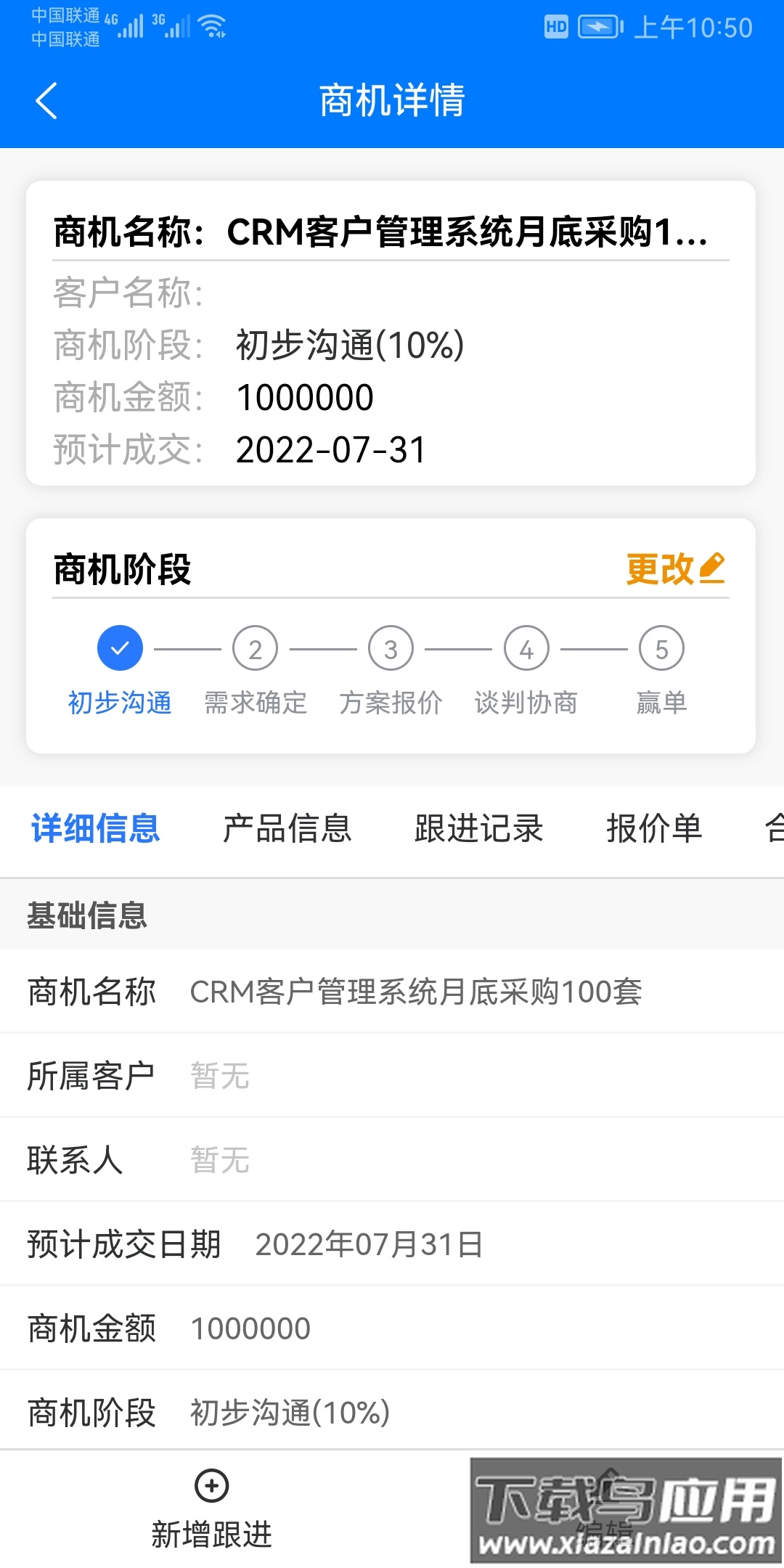This screenshot has width=784, height=1568.
Task: Tap circle 5 for 赢单 stage
Action: [660, 648]
